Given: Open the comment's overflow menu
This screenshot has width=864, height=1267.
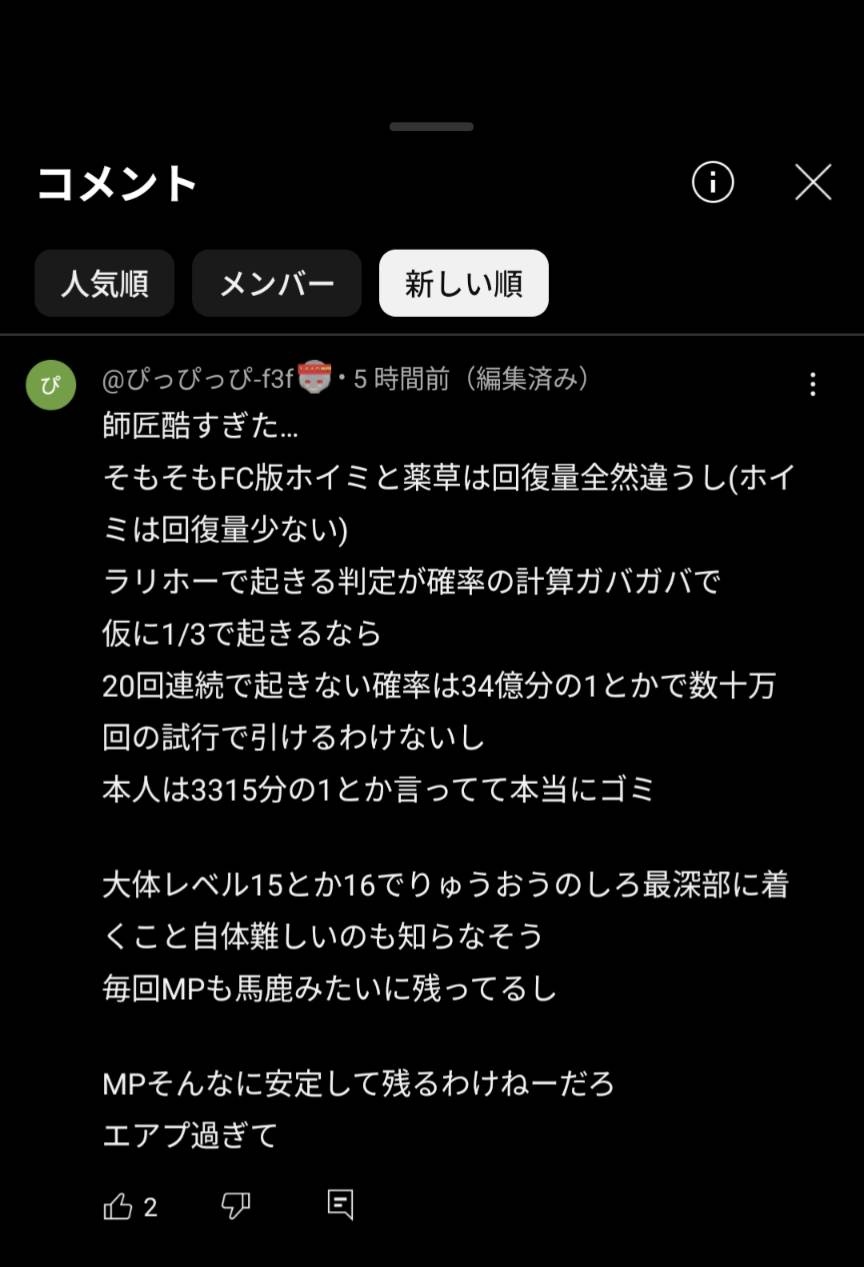Looking at the screenshot, I should click(x=813, y=384).
